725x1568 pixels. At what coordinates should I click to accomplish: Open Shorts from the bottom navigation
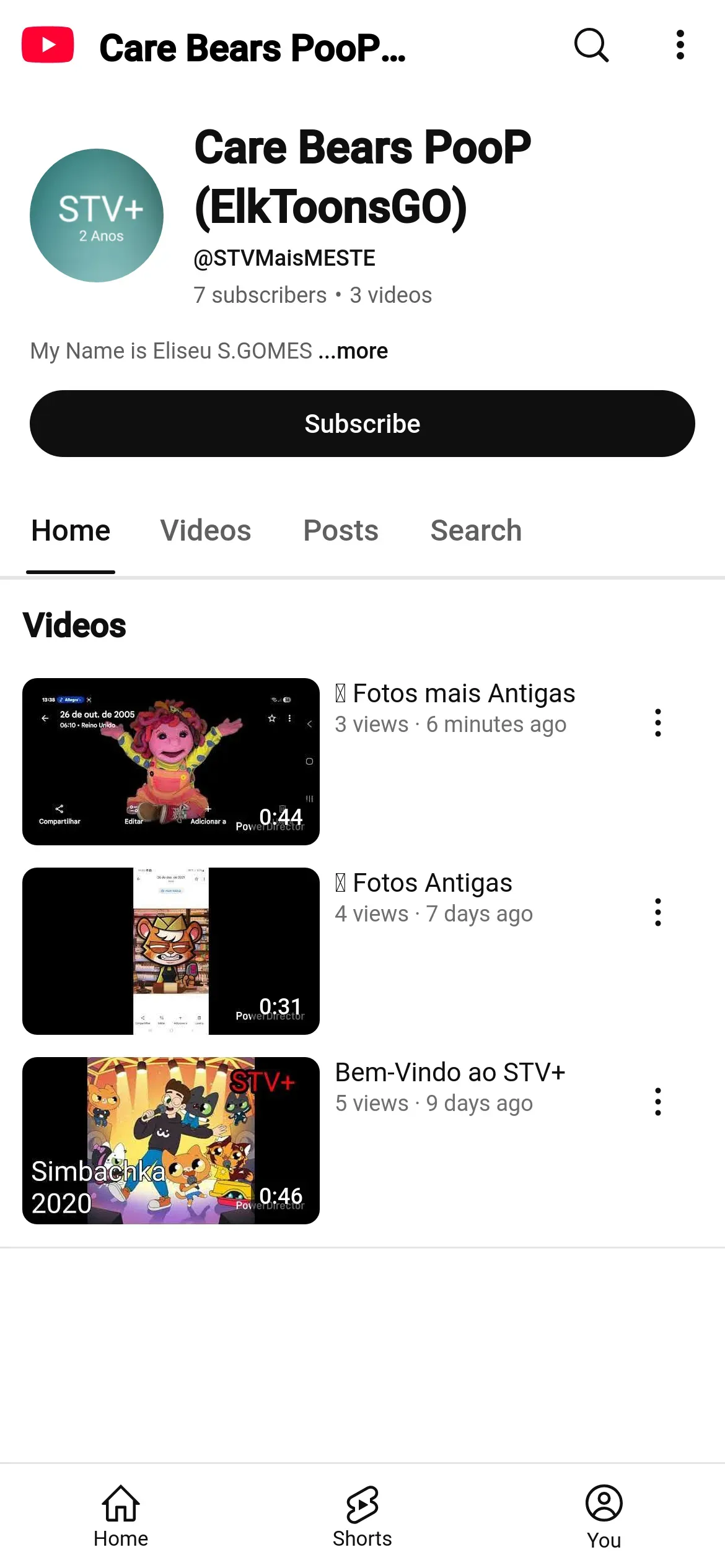tap(362, 1516)
